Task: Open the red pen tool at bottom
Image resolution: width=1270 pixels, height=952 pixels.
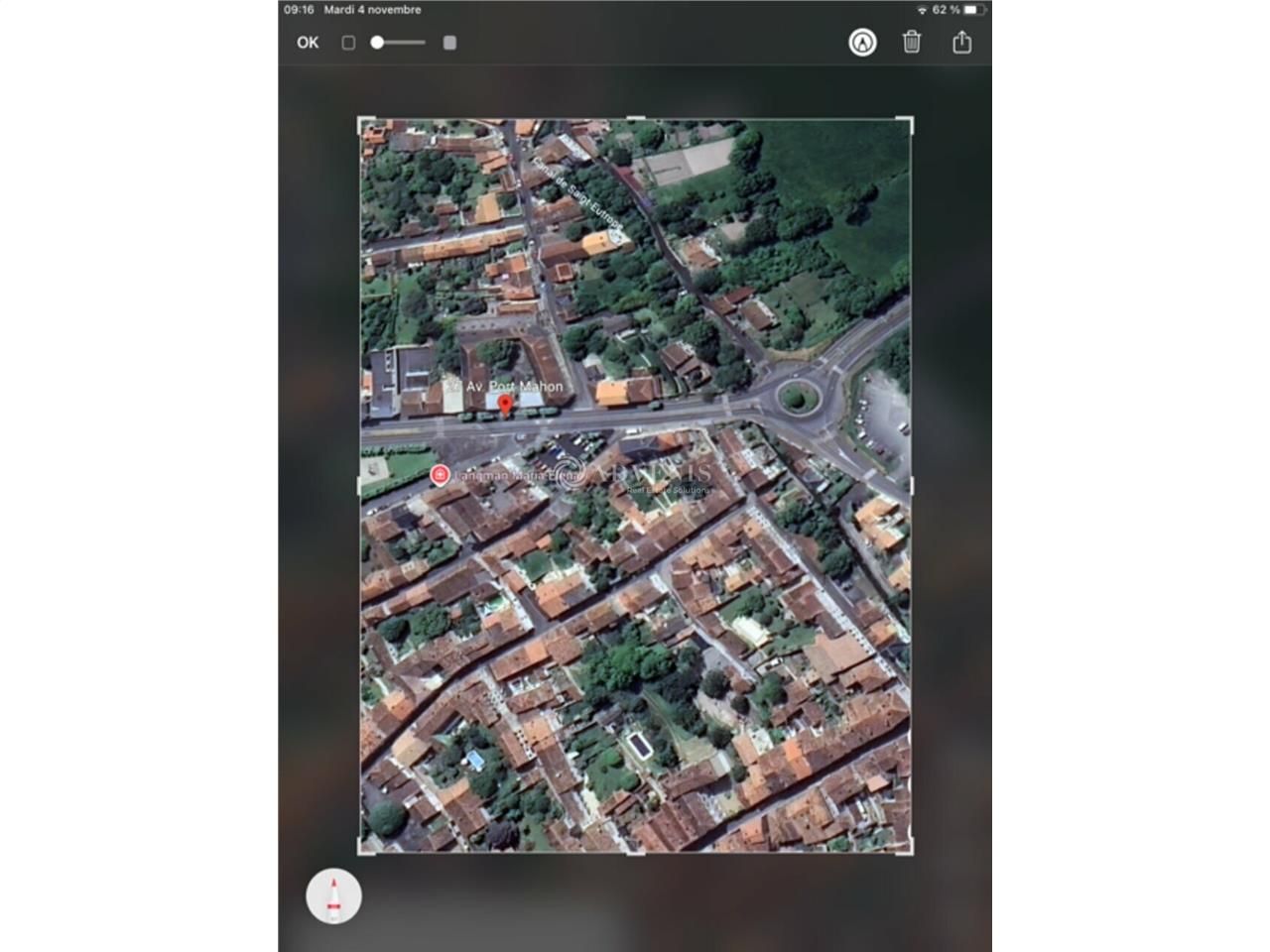Action: point(333,896)
